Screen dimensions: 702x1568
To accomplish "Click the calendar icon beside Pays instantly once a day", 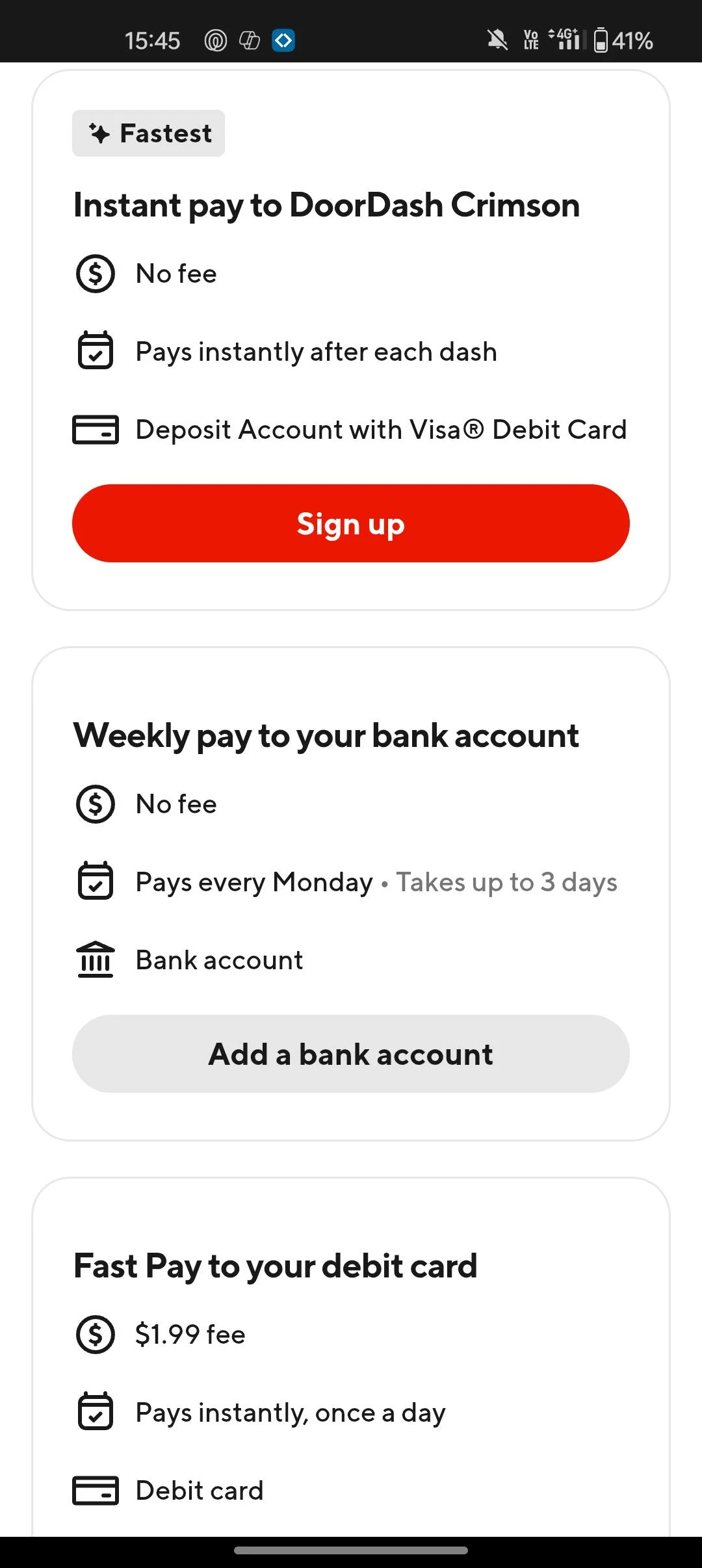I will 95,1412.
